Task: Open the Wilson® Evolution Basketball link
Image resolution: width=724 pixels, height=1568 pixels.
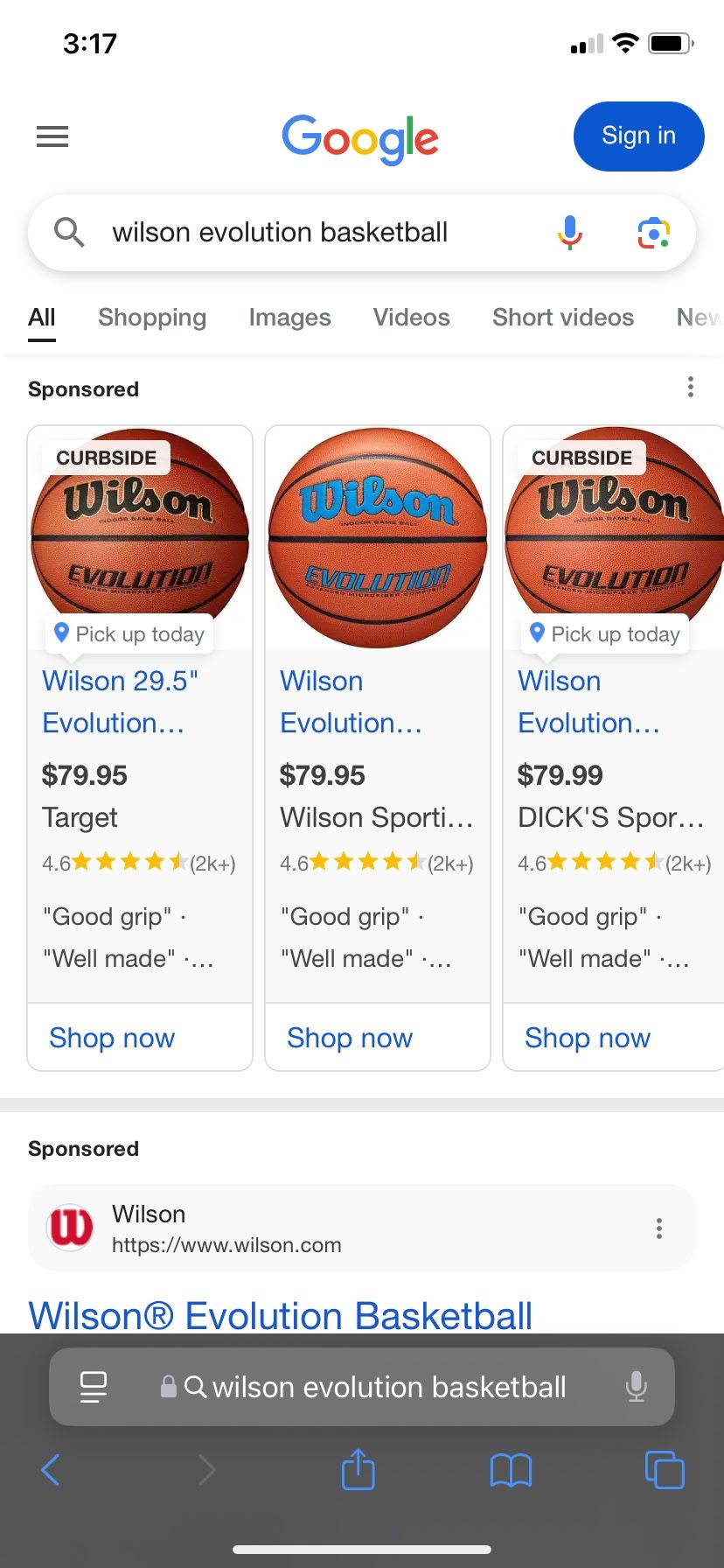Action: (x=280, y=1316)
